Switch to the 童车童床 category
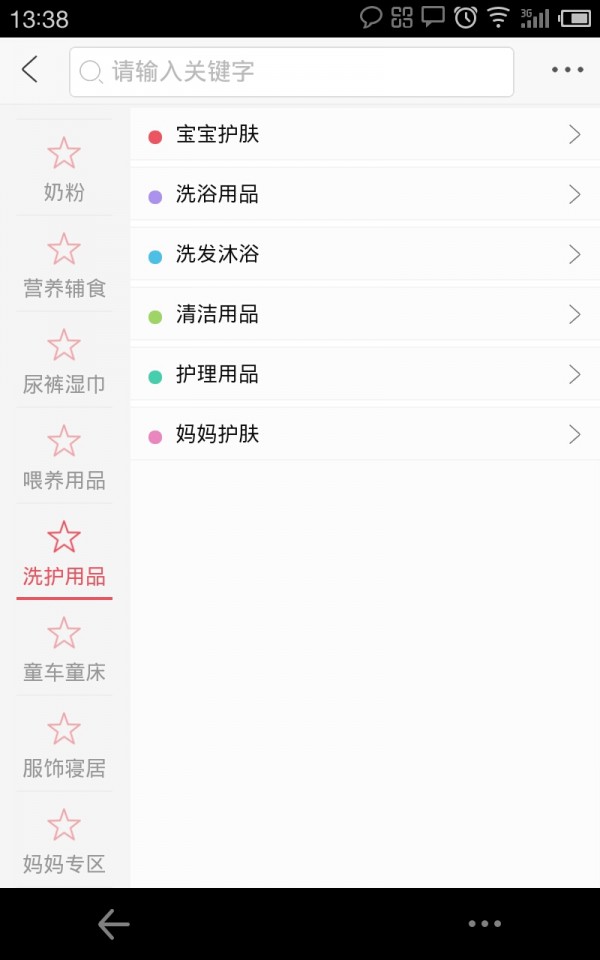The height and width of the screenshot is (960, 600). click(64, 649)
